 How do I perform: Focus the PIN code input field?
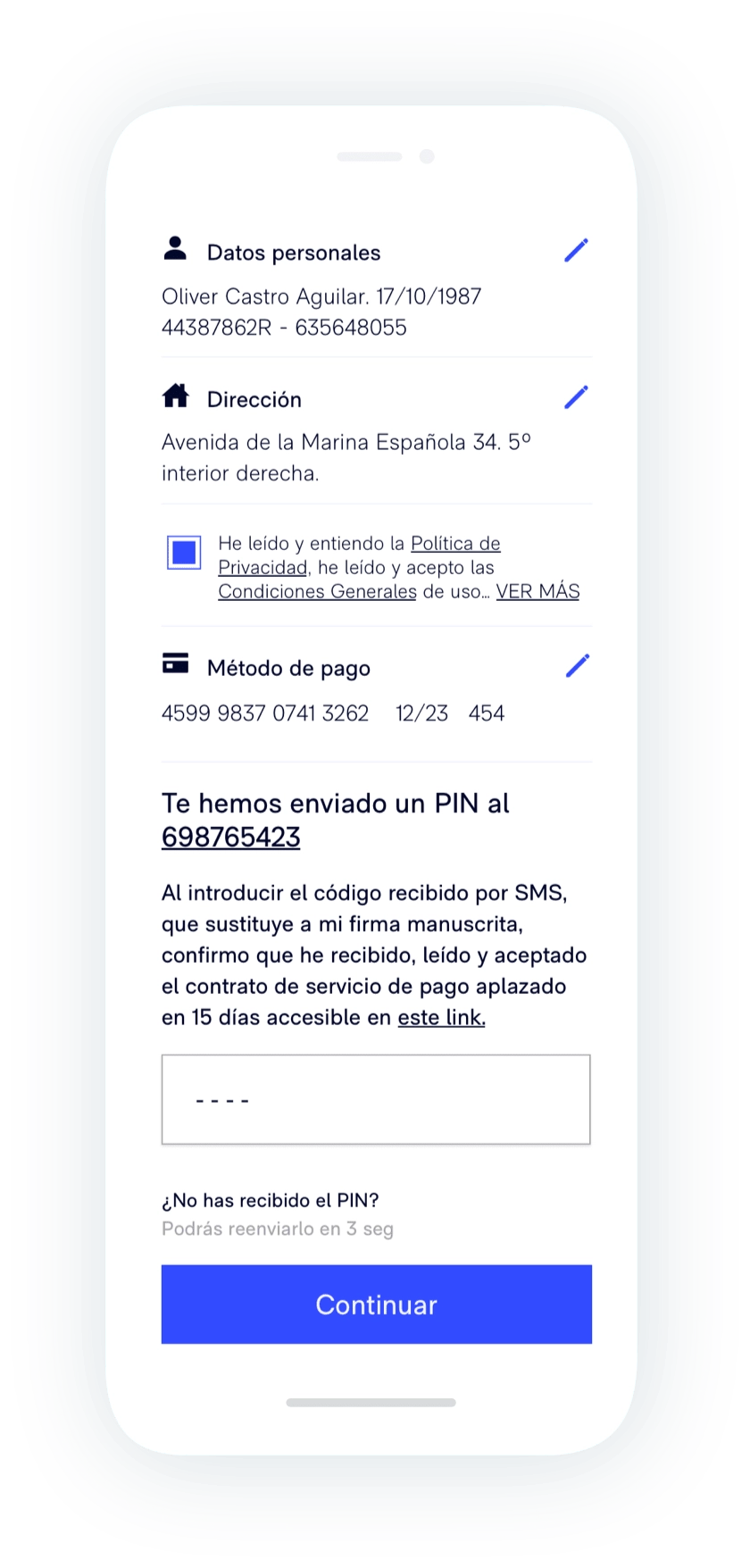click(376, 1099)
